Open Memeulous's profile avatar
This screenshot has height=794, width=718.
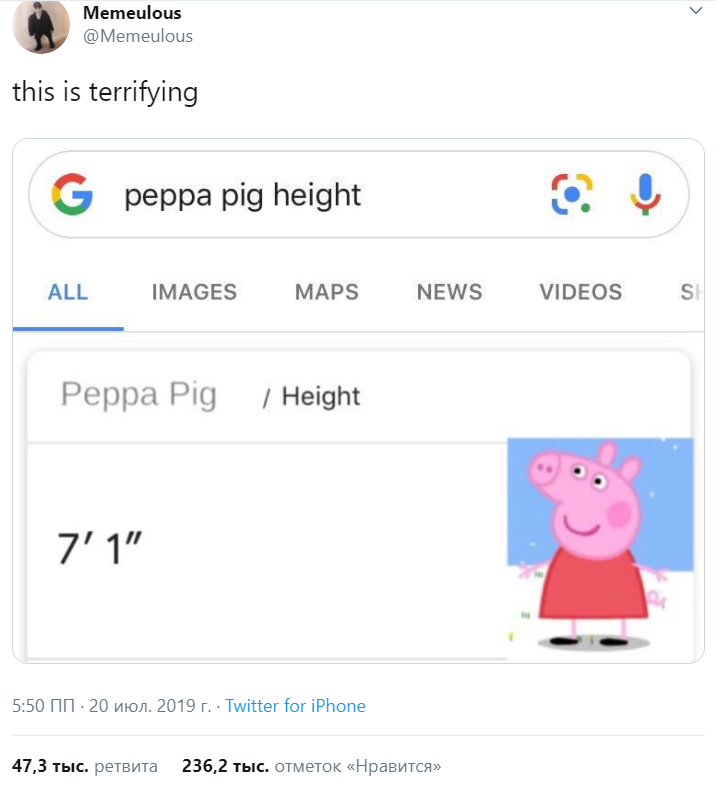click(x=41, y=24)
